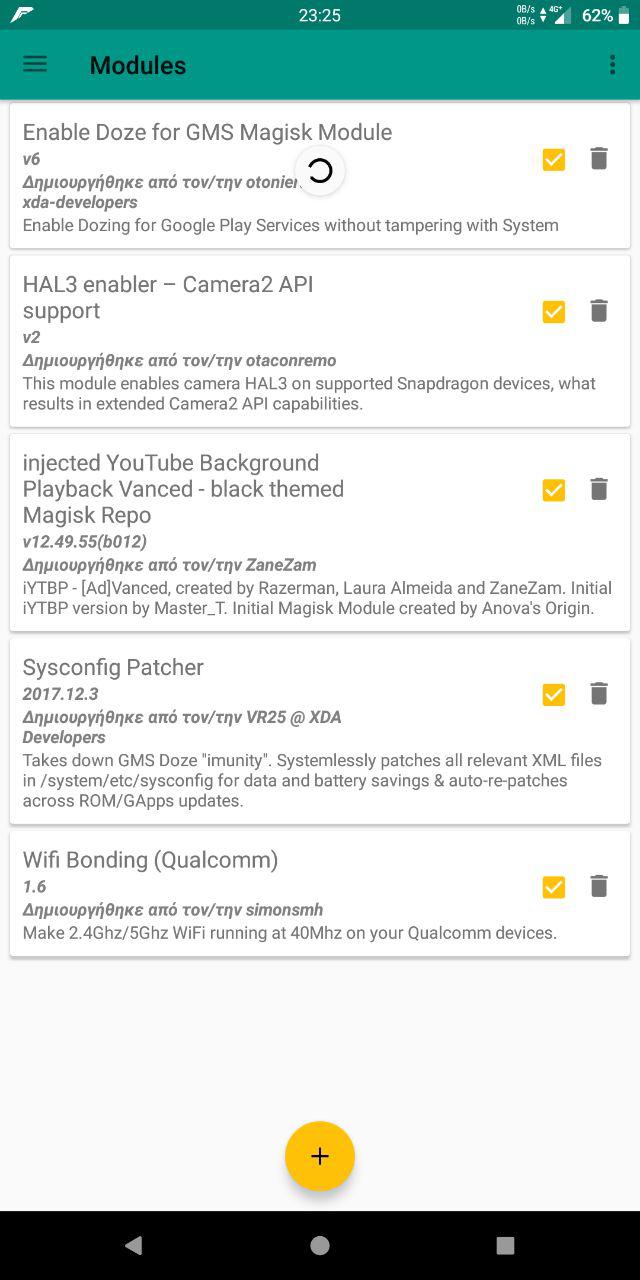Go to the home screen

coord(320,1245)
